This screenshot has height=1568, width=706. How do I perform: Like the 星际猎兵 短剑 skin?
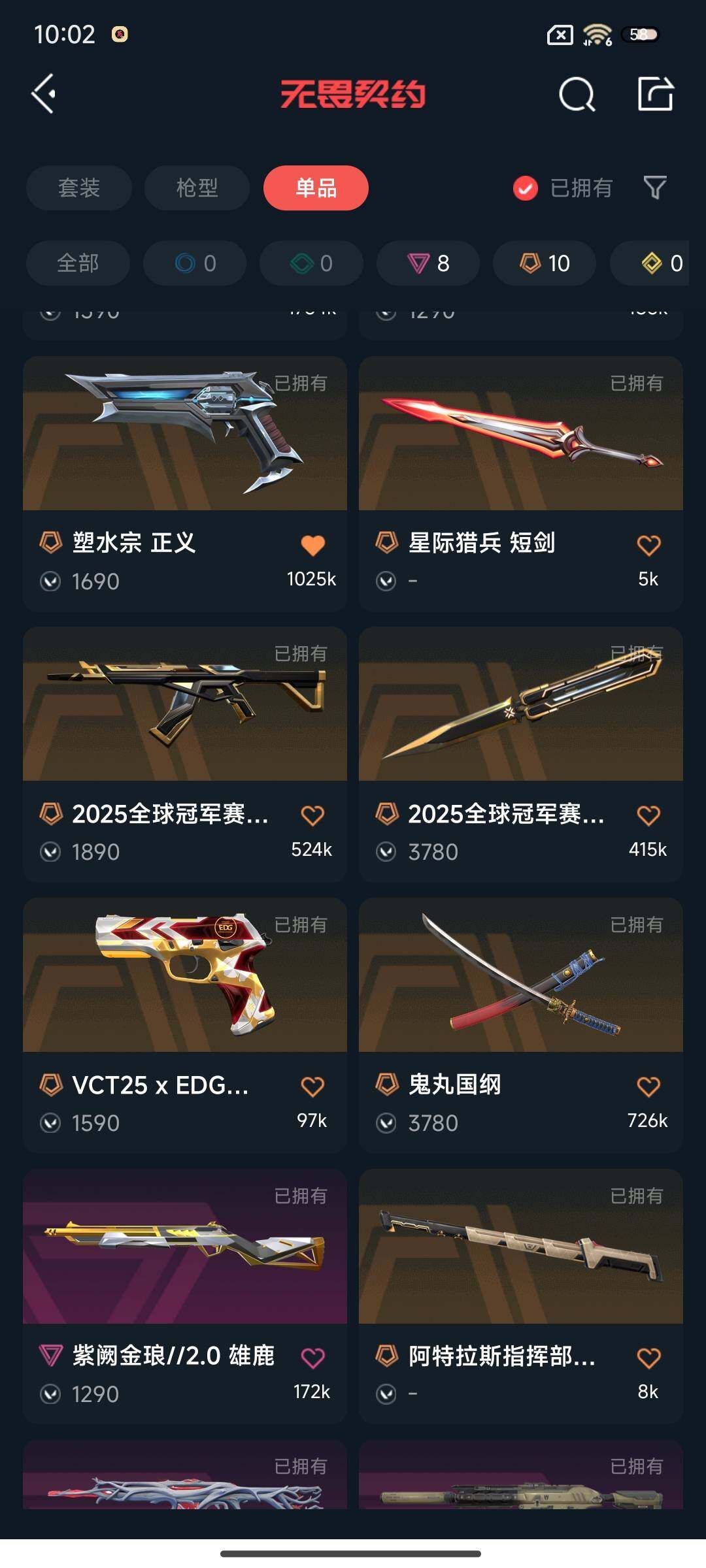(x=648, y=545)
